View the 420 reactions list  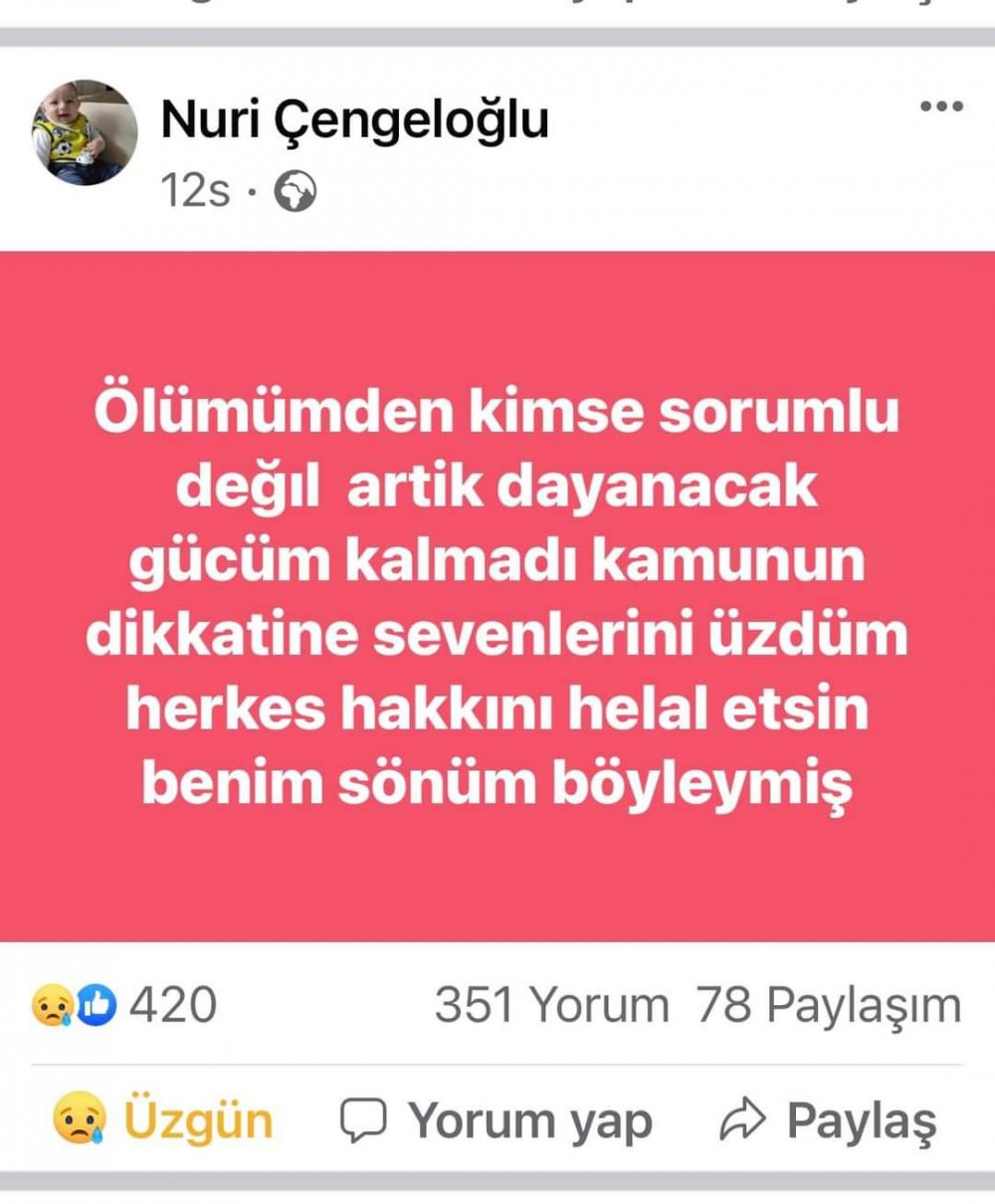(124, 1005)
